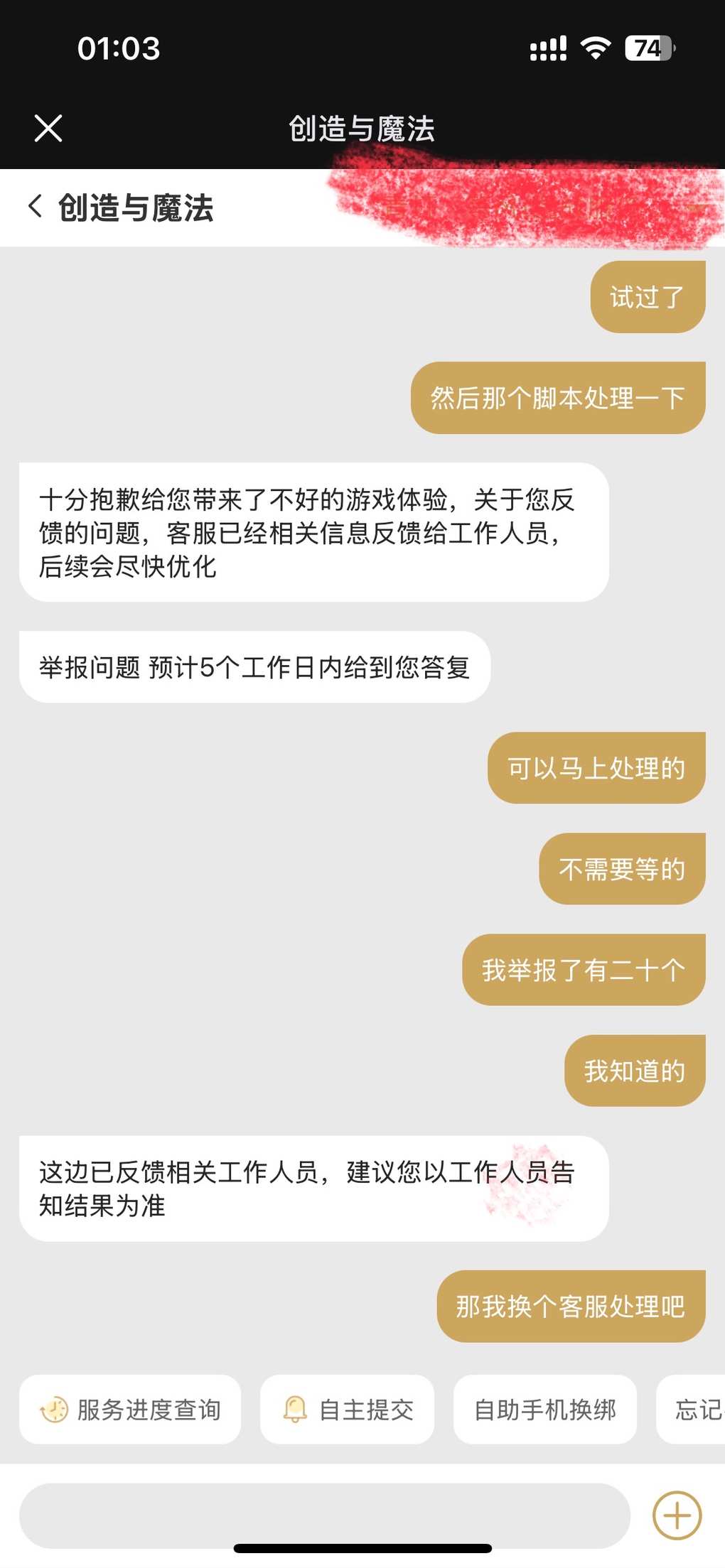Tap the 自助手机换绑 shortcut
This screenshot has height=1568, width=725.
[x=545, y=1410]
